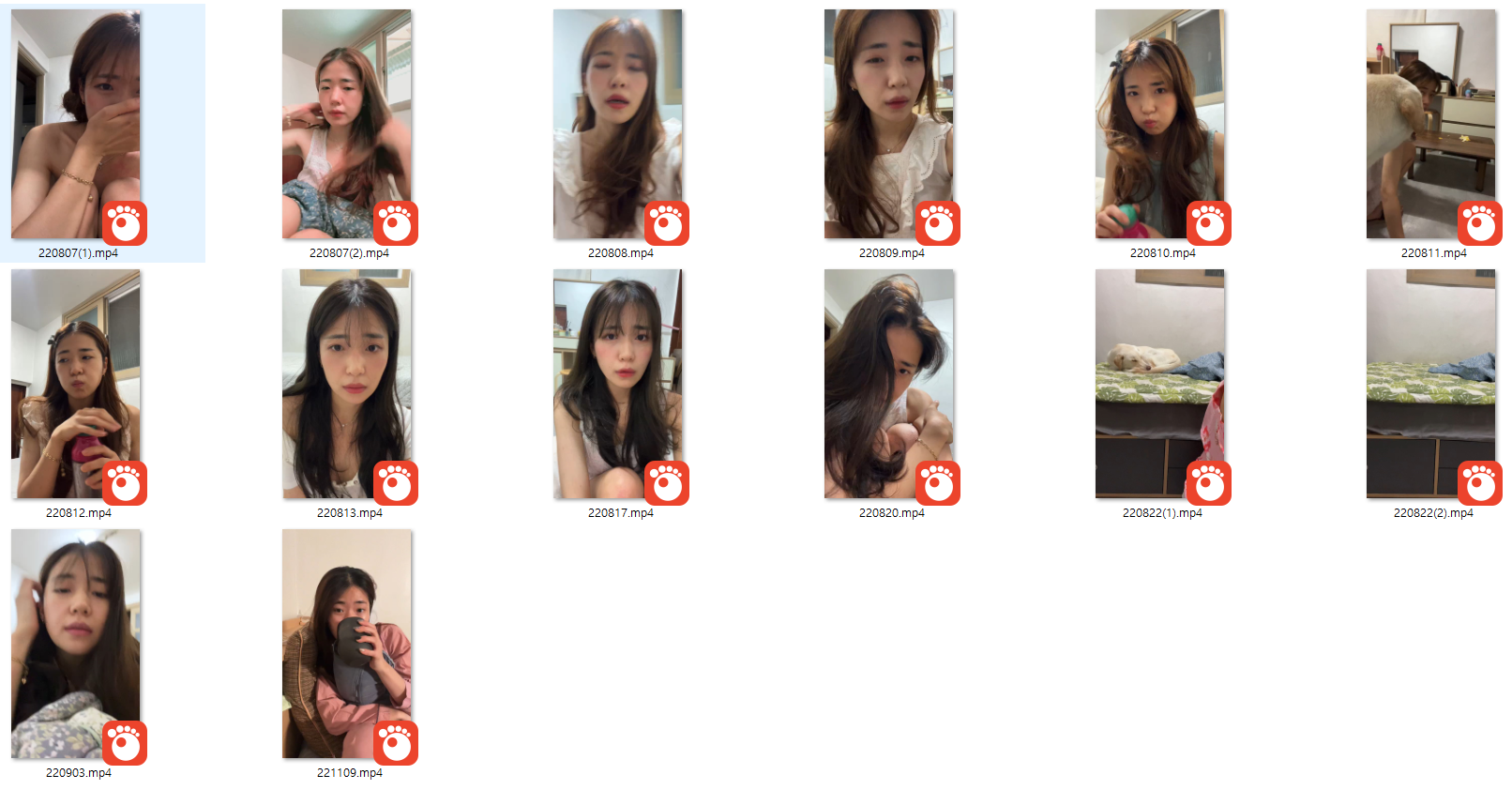
Task: Select the 220807(1).mp4 video file
Action: pyautogui.click(x=76, y=124)
